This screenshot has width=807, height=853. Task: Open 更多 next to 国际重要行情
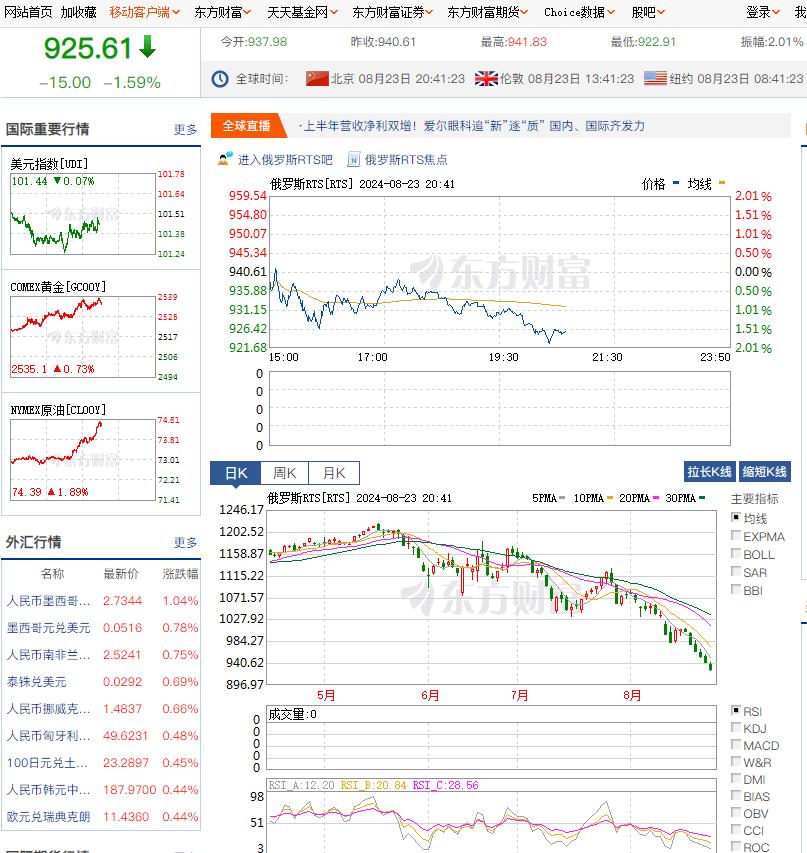(186, 129)
